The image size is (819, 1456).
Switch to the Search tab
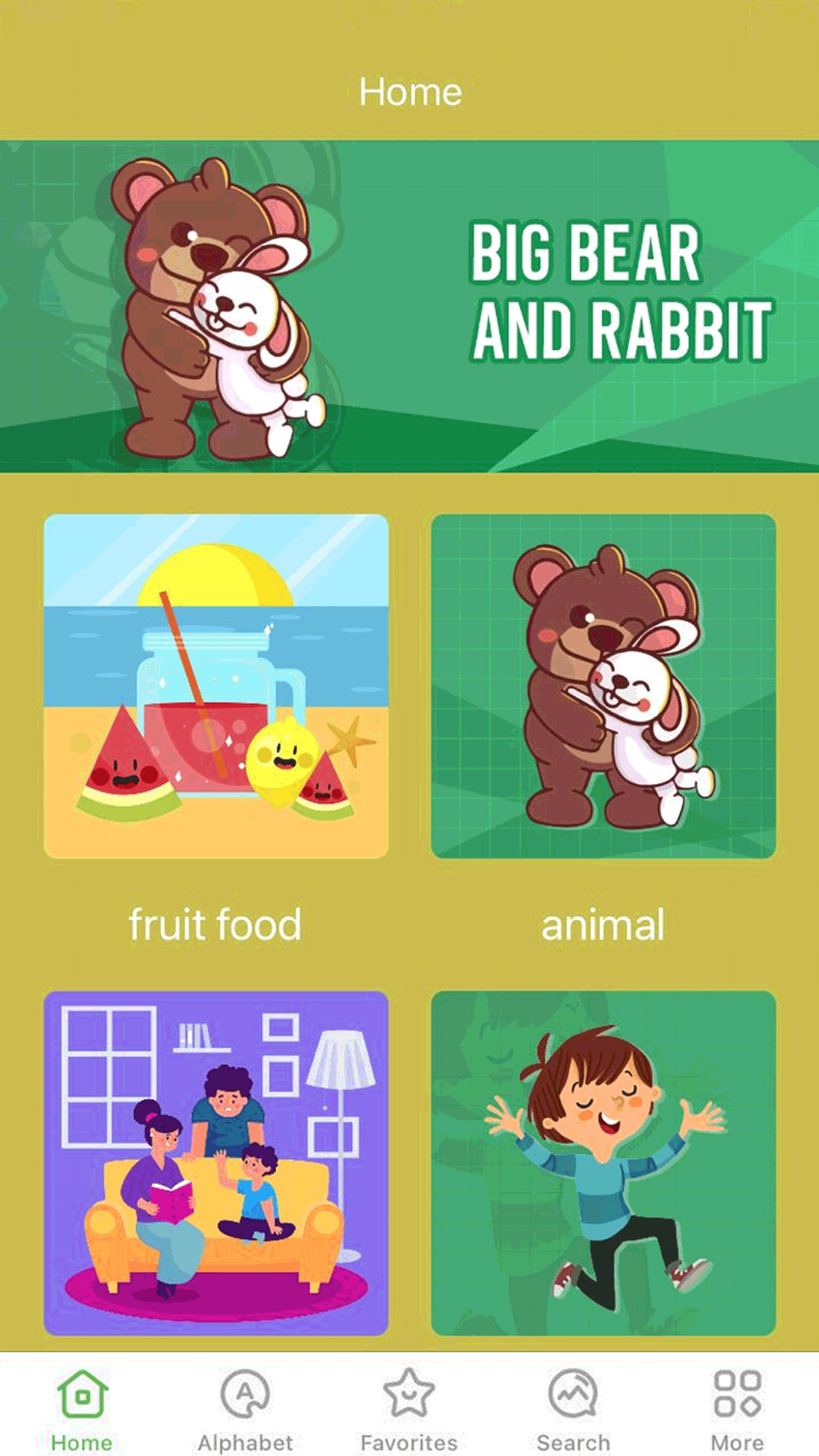pyautogui.click(x=573, y=1410)
